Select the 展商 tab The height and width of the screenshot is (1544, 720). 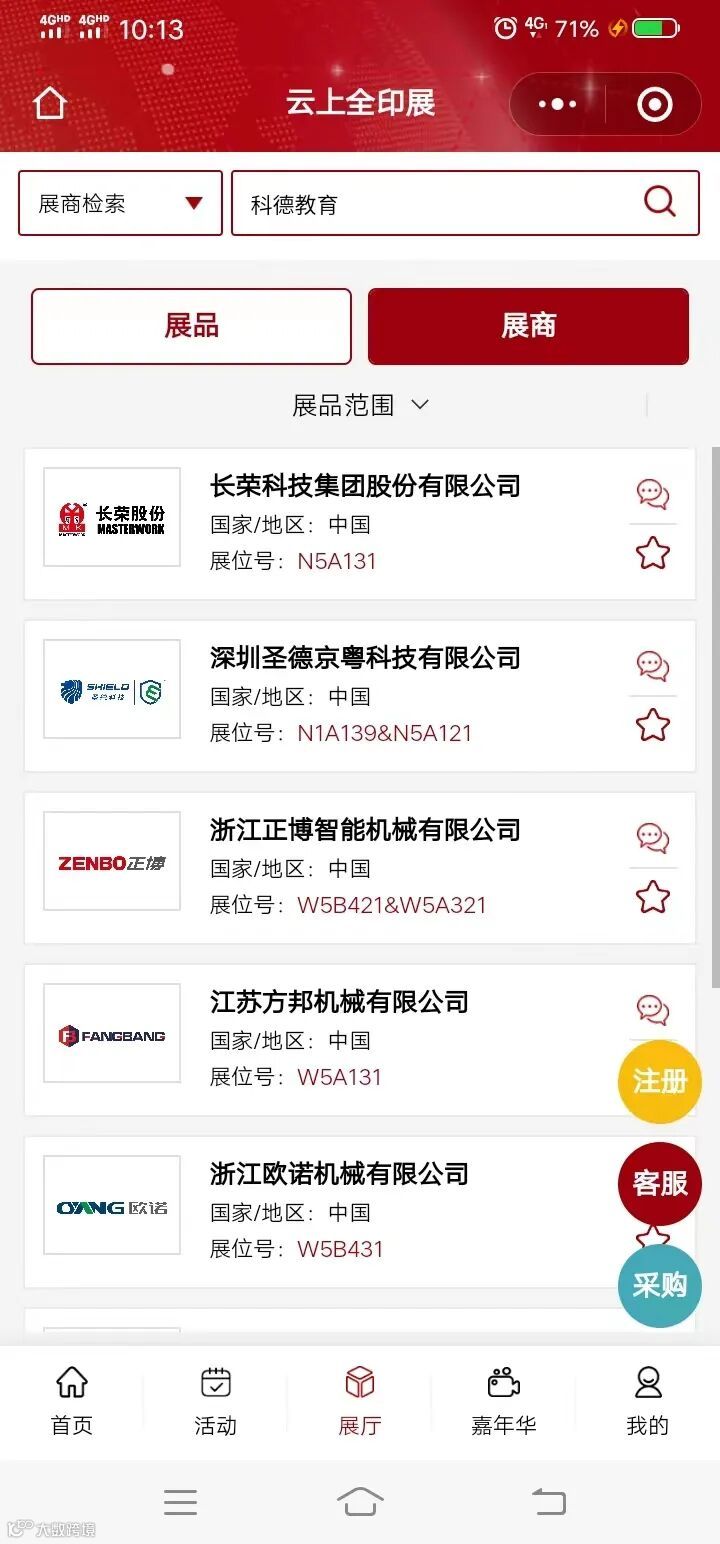click(528, 326)
